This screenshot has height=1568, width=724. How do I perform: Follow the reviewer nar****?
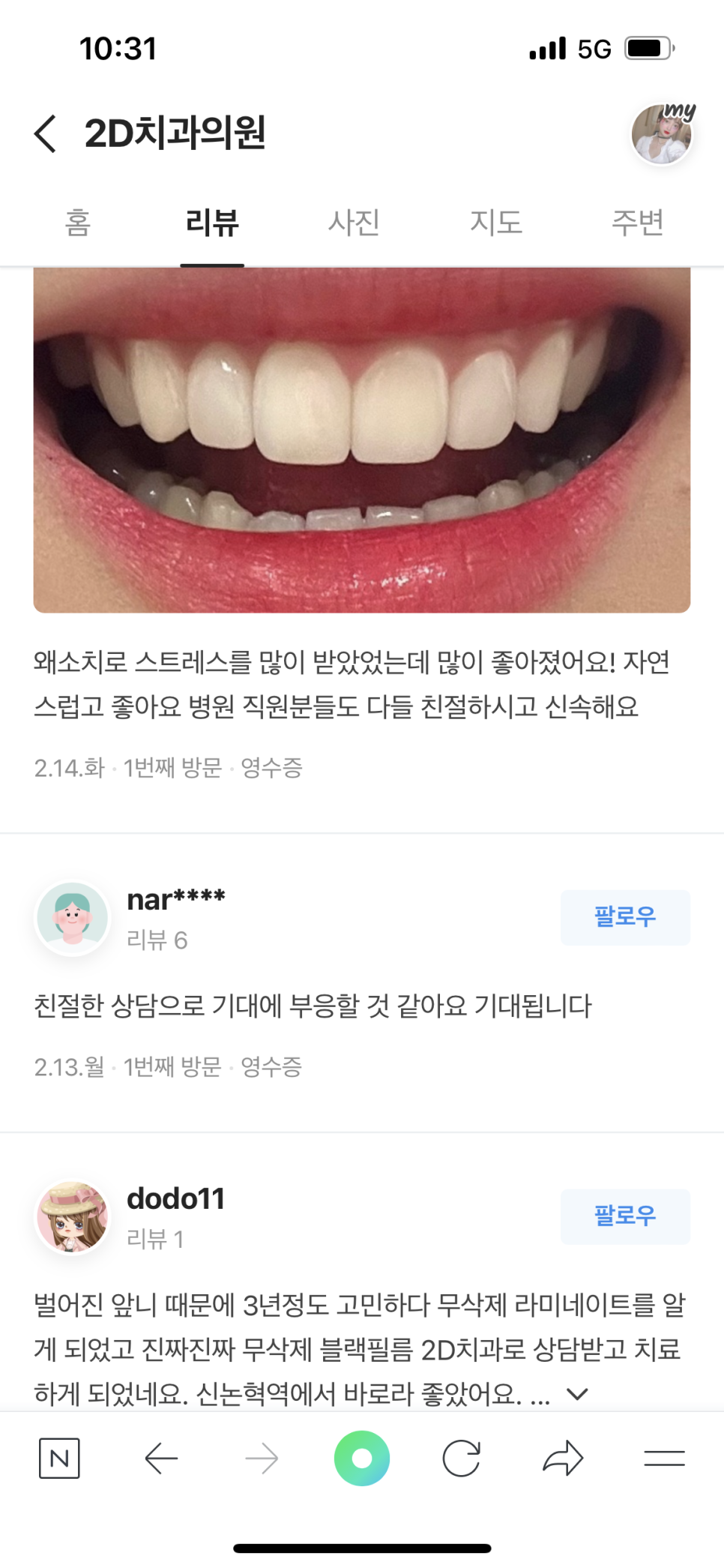(x=625, y=918)
